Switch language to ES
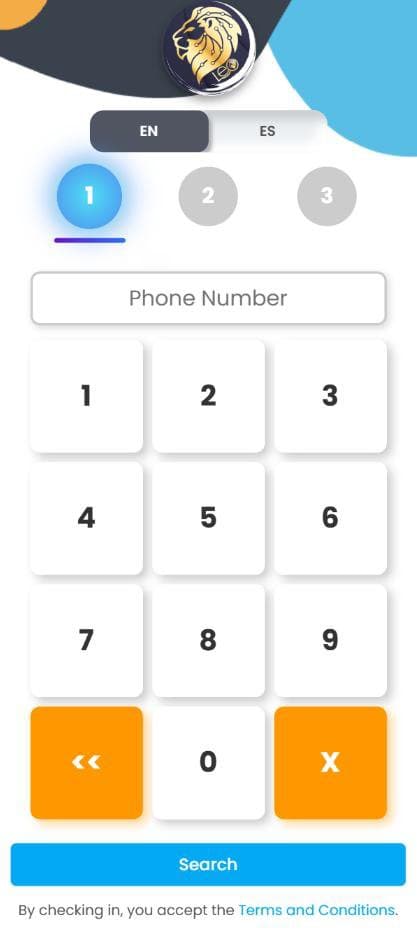417x934 pixels. click(267, 131)
